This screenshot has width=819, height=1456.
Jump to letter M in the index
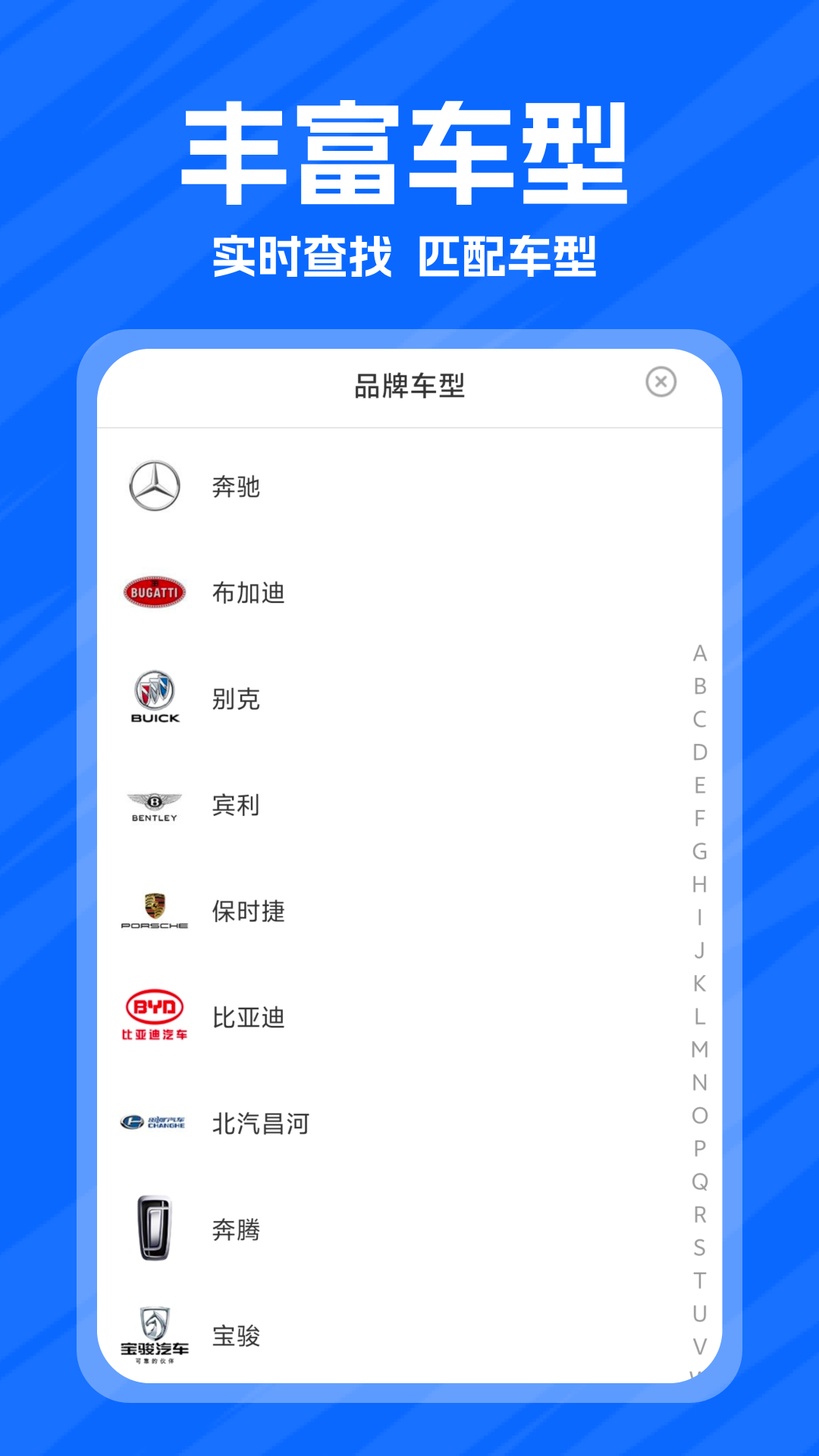[698, 1050]
